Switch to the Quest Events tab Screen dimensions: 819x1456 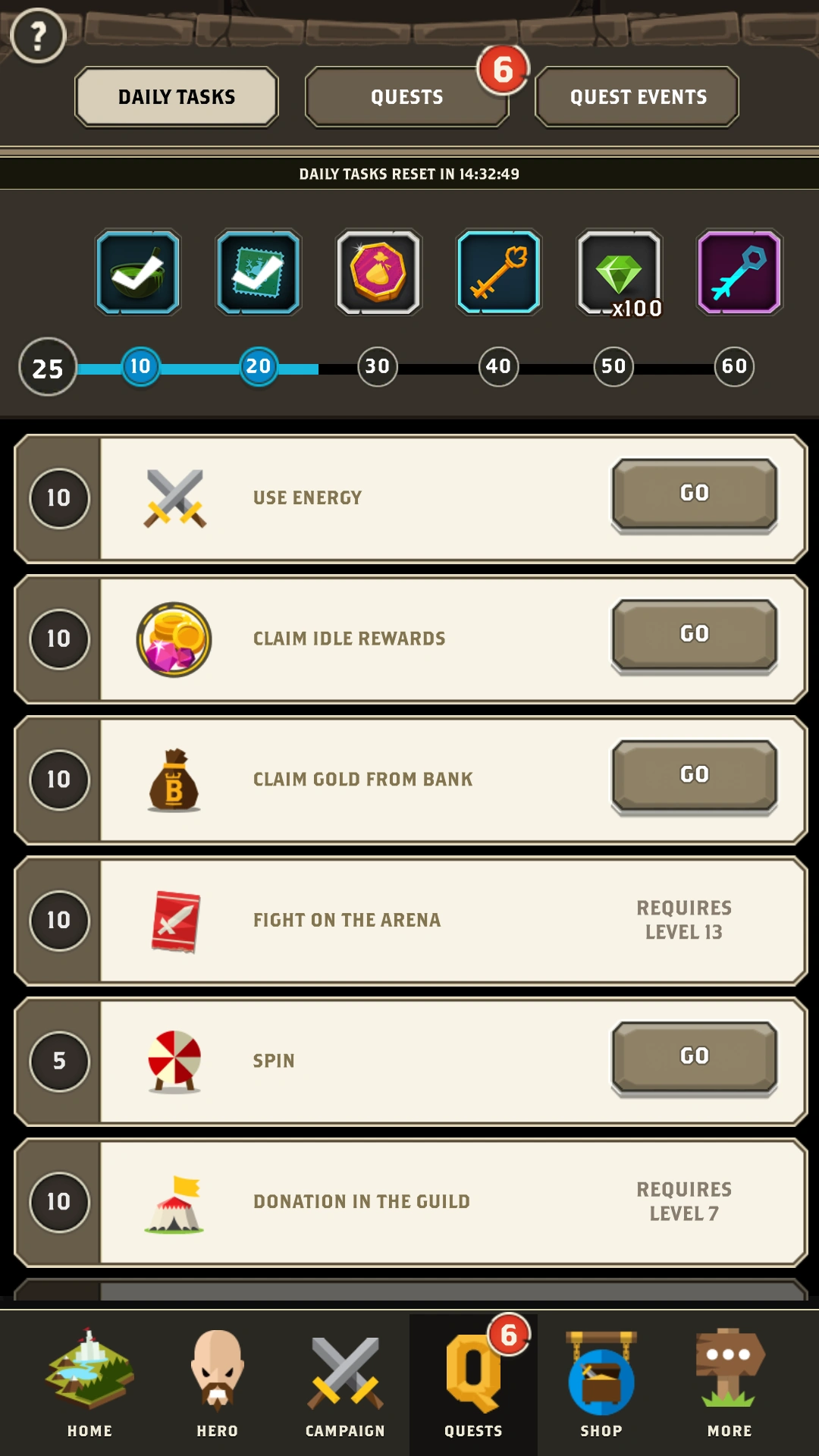point(638,97)
